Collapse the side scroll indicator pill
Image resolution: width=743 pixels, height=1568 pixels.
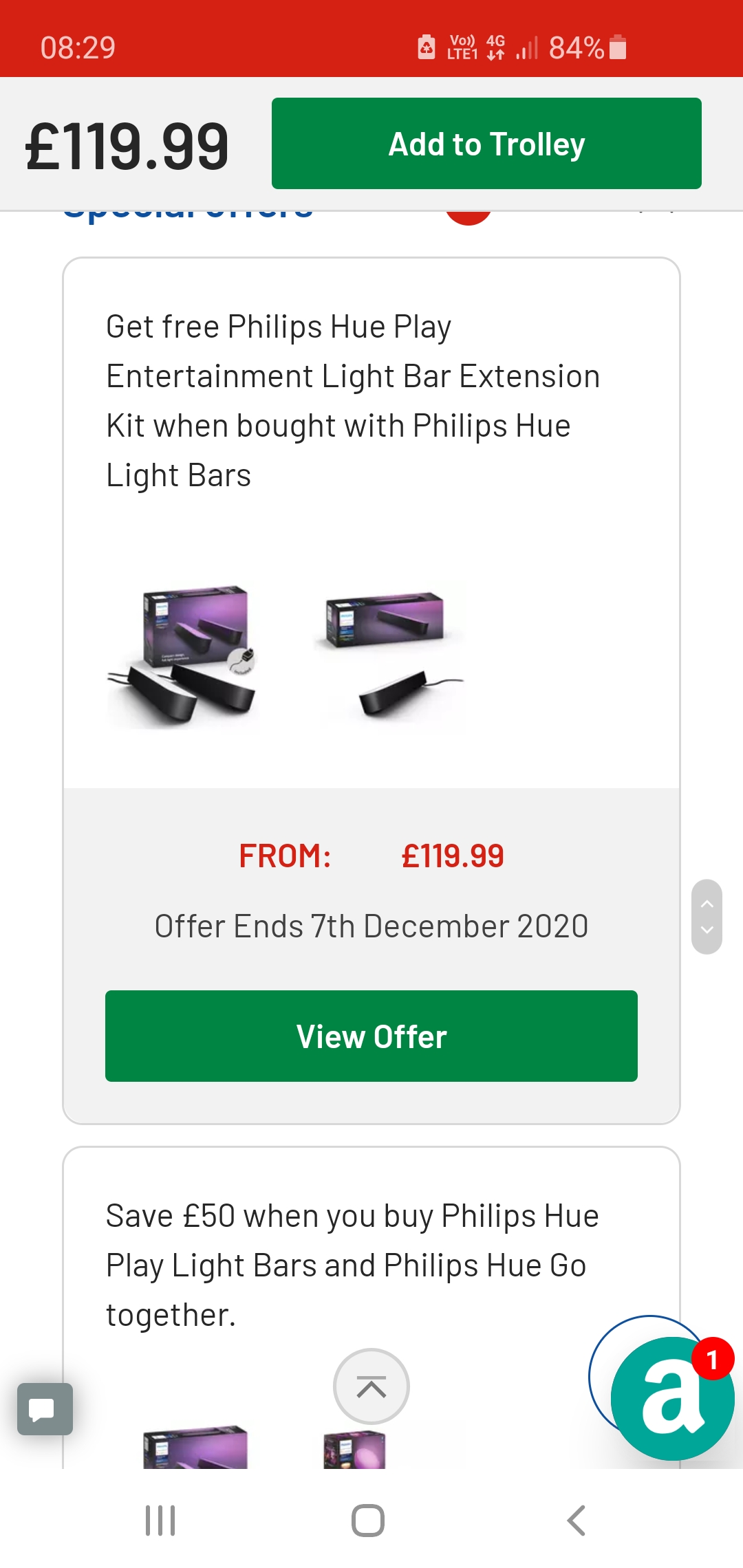(706, 916)
